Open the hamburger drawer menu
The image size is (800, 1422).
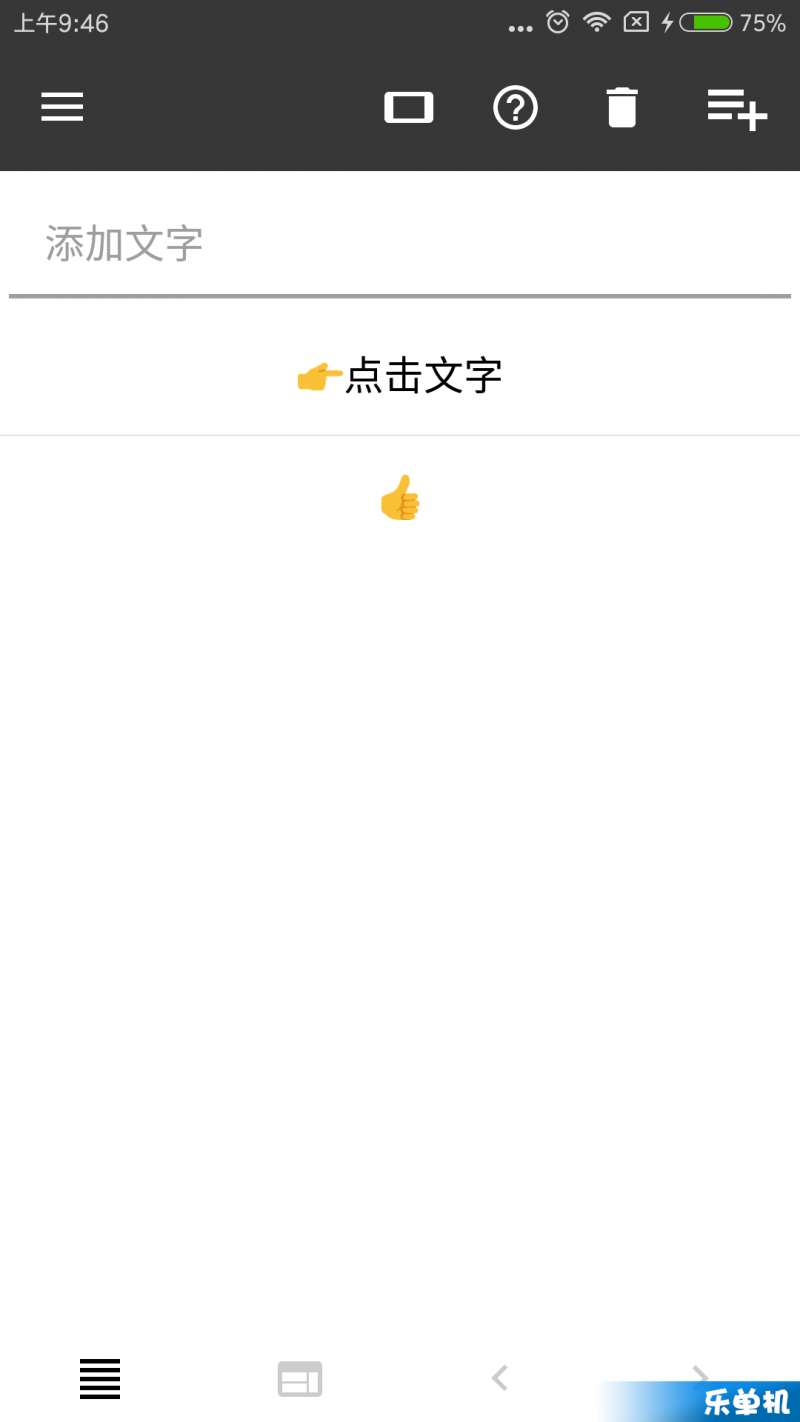coord(62,107)
